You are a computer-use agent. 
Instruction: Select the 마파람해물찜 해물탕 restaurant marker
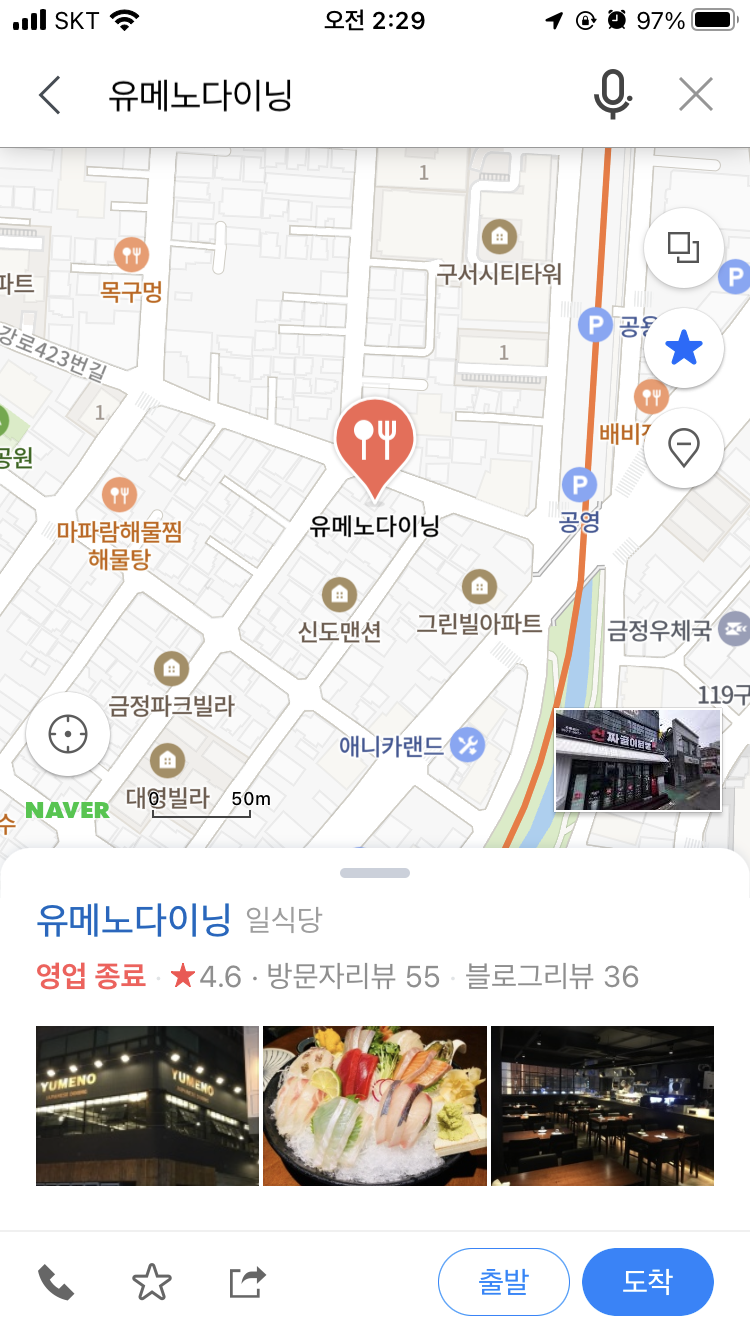[x=119, y=495]
